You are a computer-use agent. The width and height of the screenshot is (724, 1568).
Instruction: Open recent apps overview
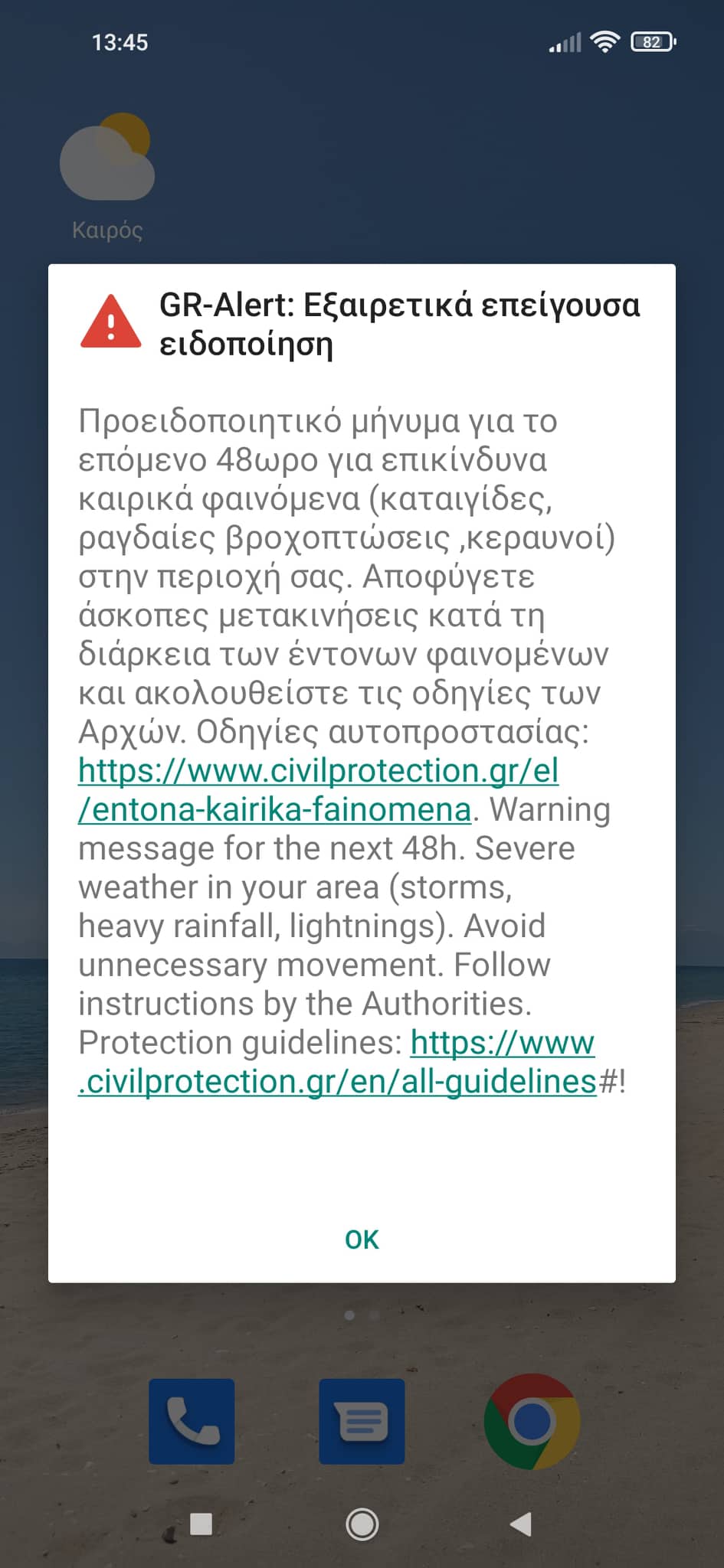click(x=201, y=1524)
